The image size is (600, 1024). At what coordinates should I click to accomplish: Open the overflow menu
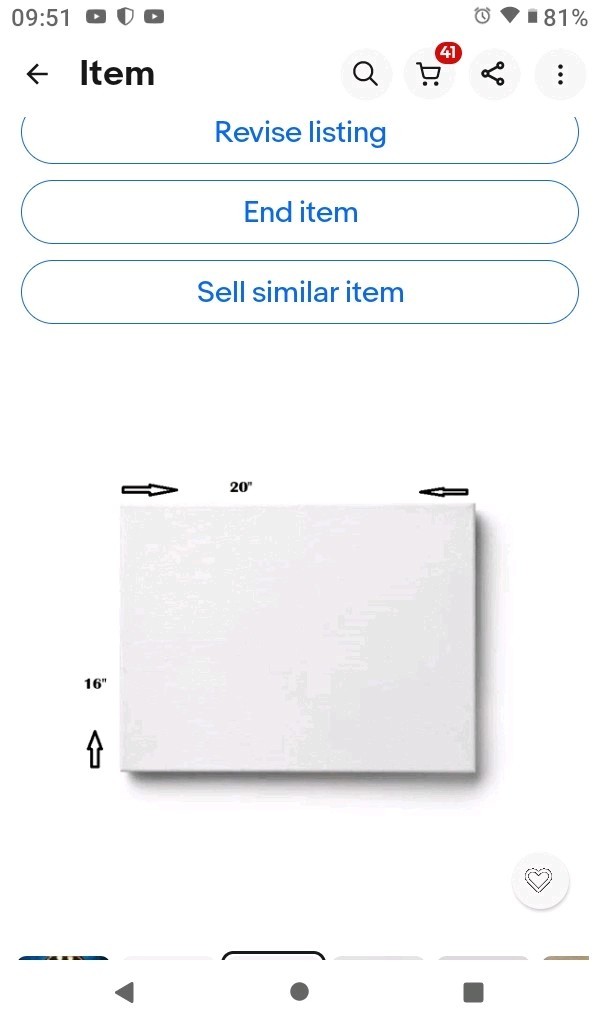pyautogui.click(x=560, y=74)
